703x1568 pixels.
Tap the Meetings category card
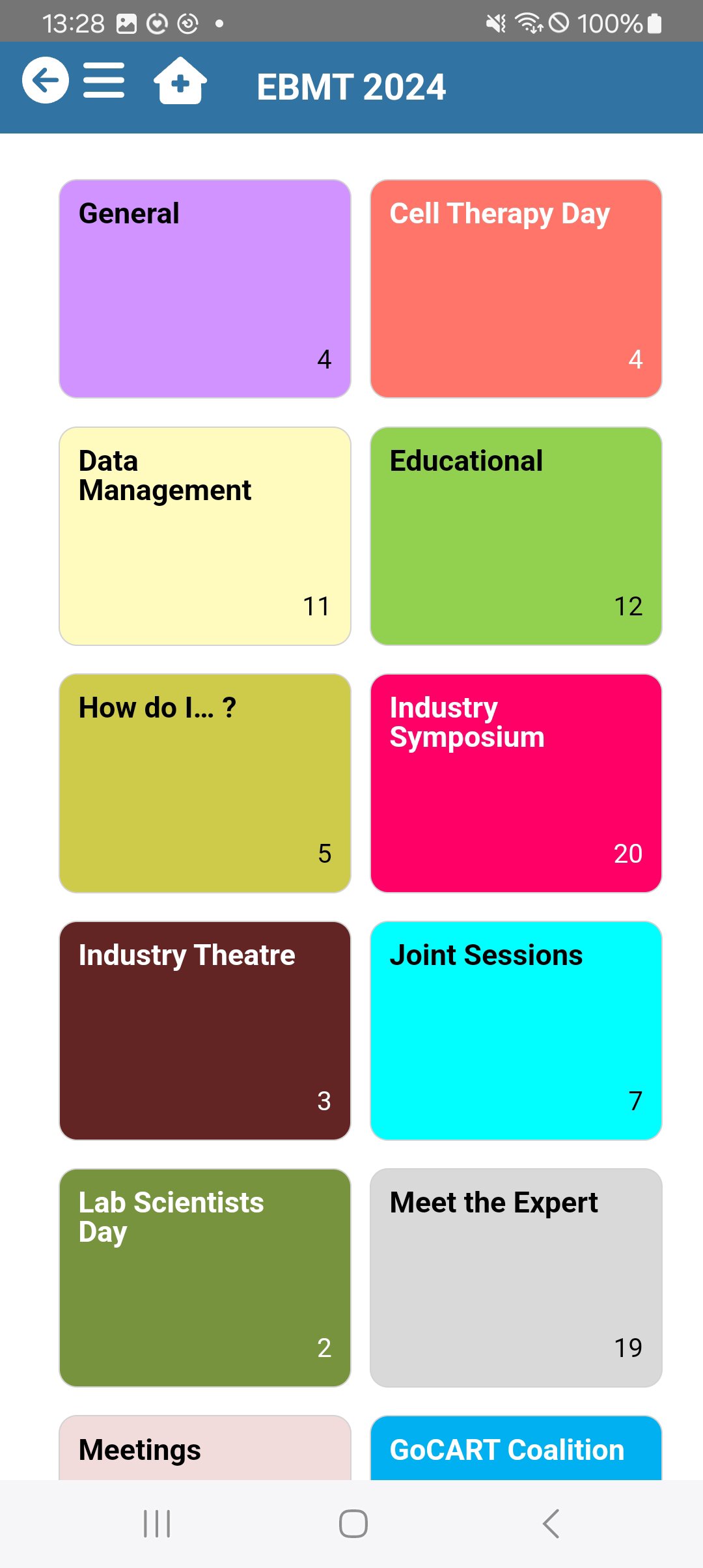coord(205,1448)
